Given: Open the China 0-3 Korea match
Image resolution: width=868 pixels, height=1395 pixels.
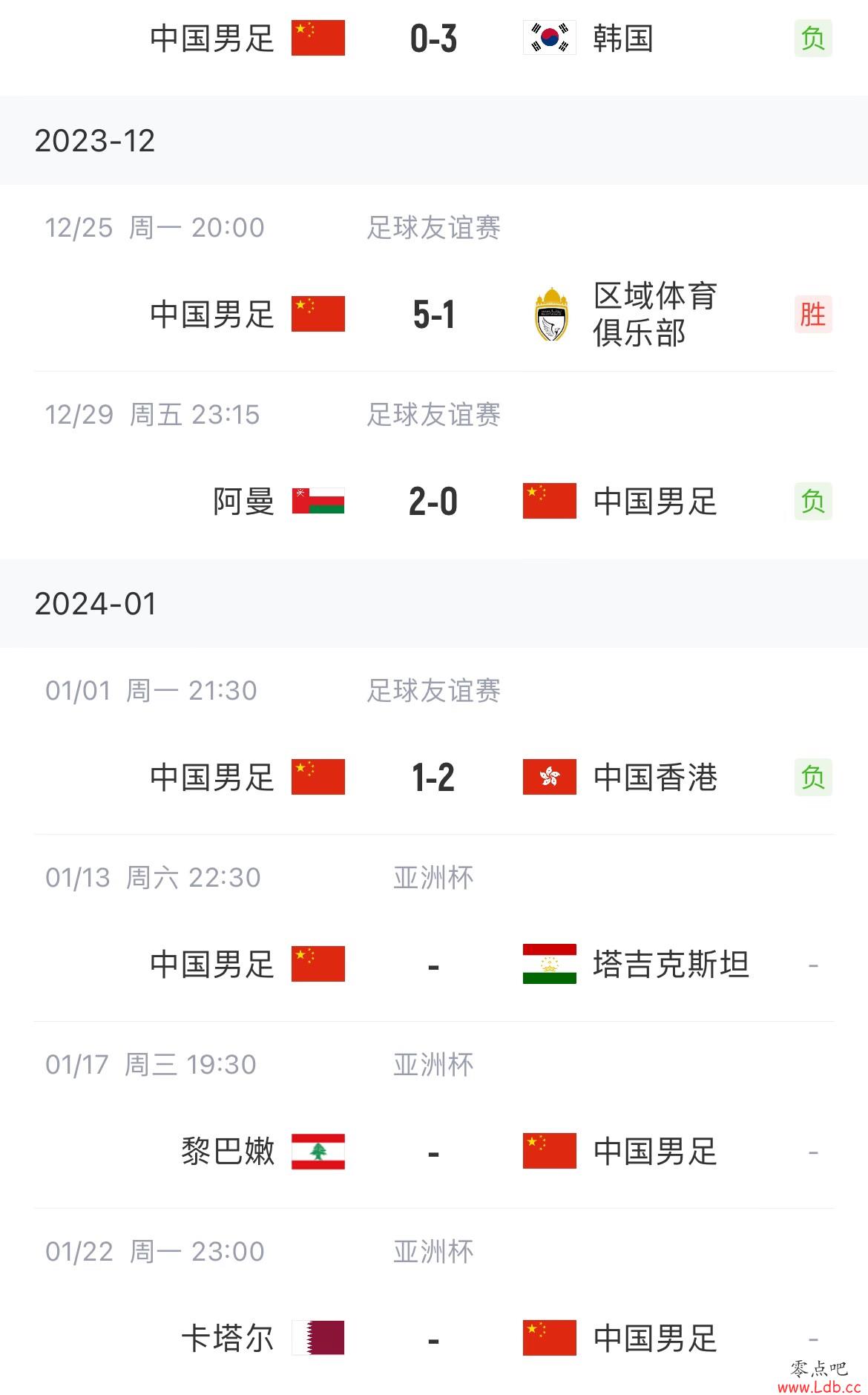Looking at the screenshot, I should [434, 39].
